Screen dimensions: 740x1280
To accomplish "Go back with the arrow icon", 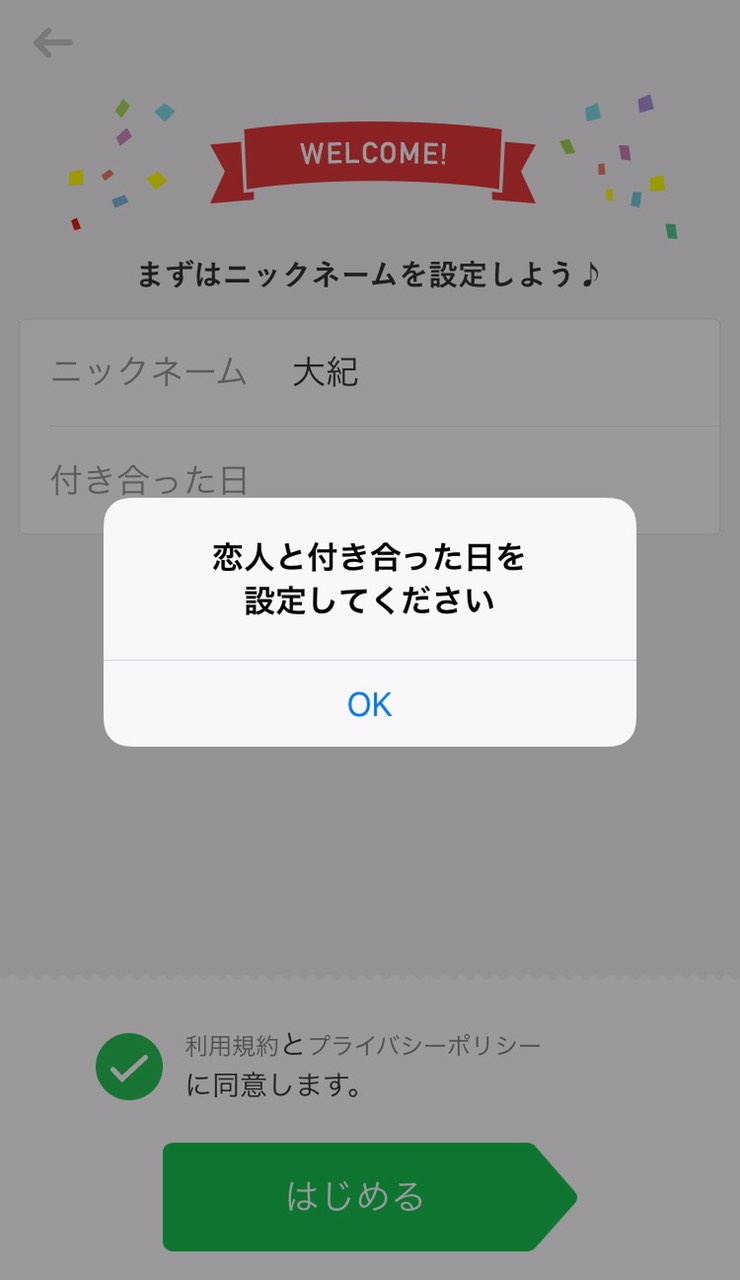I will click(52, 43).
